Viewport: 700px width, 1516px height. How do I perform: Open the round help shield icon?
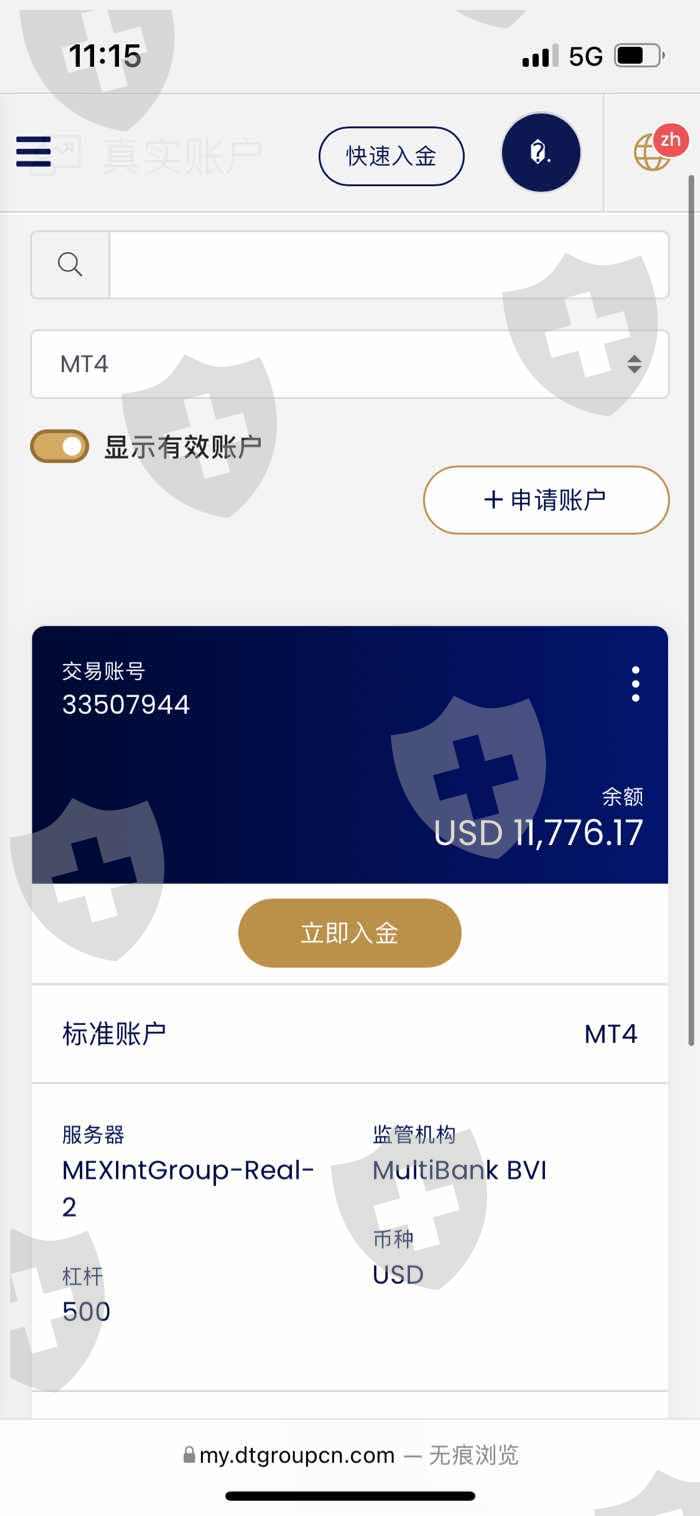[541, 152]
